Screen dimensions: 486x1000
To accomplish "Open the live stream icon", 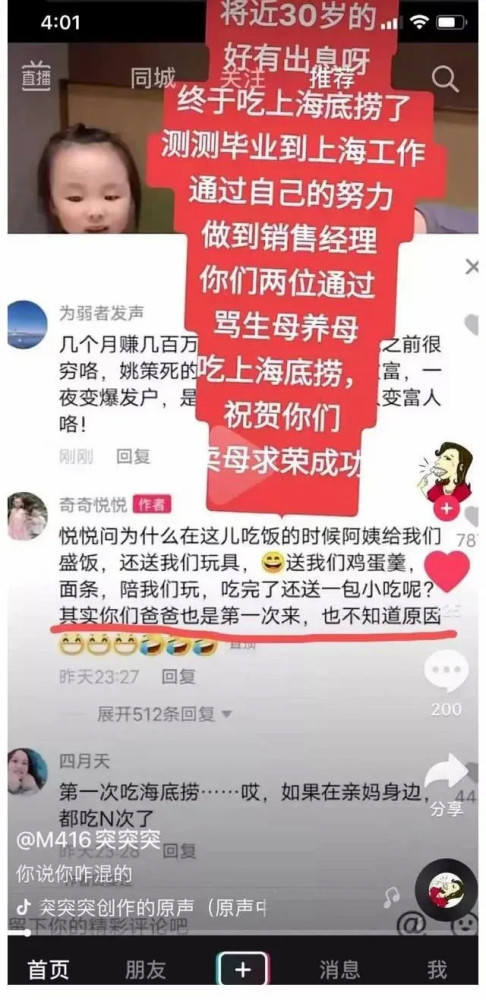I will (36, 77).
